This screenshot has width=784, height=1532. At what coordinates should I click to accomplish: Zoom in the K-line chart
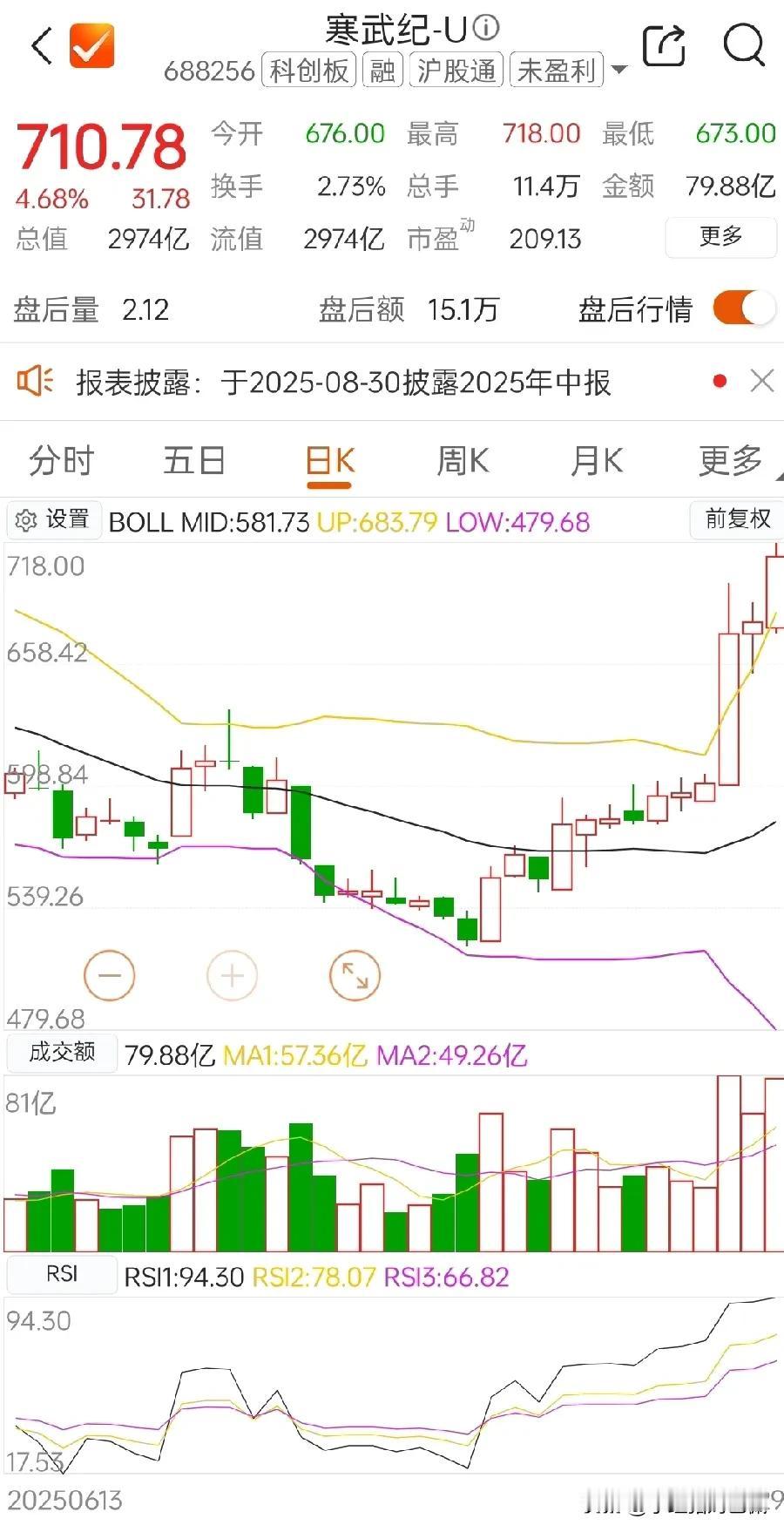tap(233, 975)
